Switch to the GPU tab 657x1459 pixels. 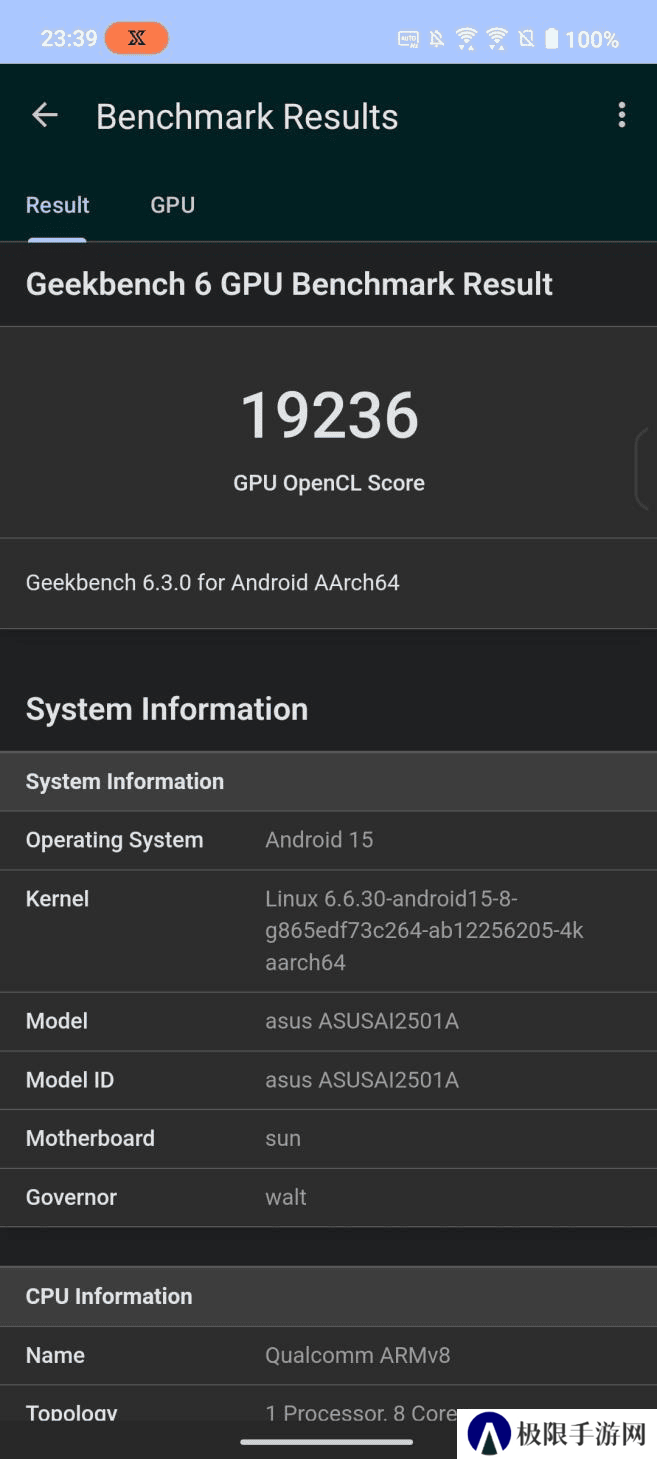pyautogui.click(x=173, y=205)
